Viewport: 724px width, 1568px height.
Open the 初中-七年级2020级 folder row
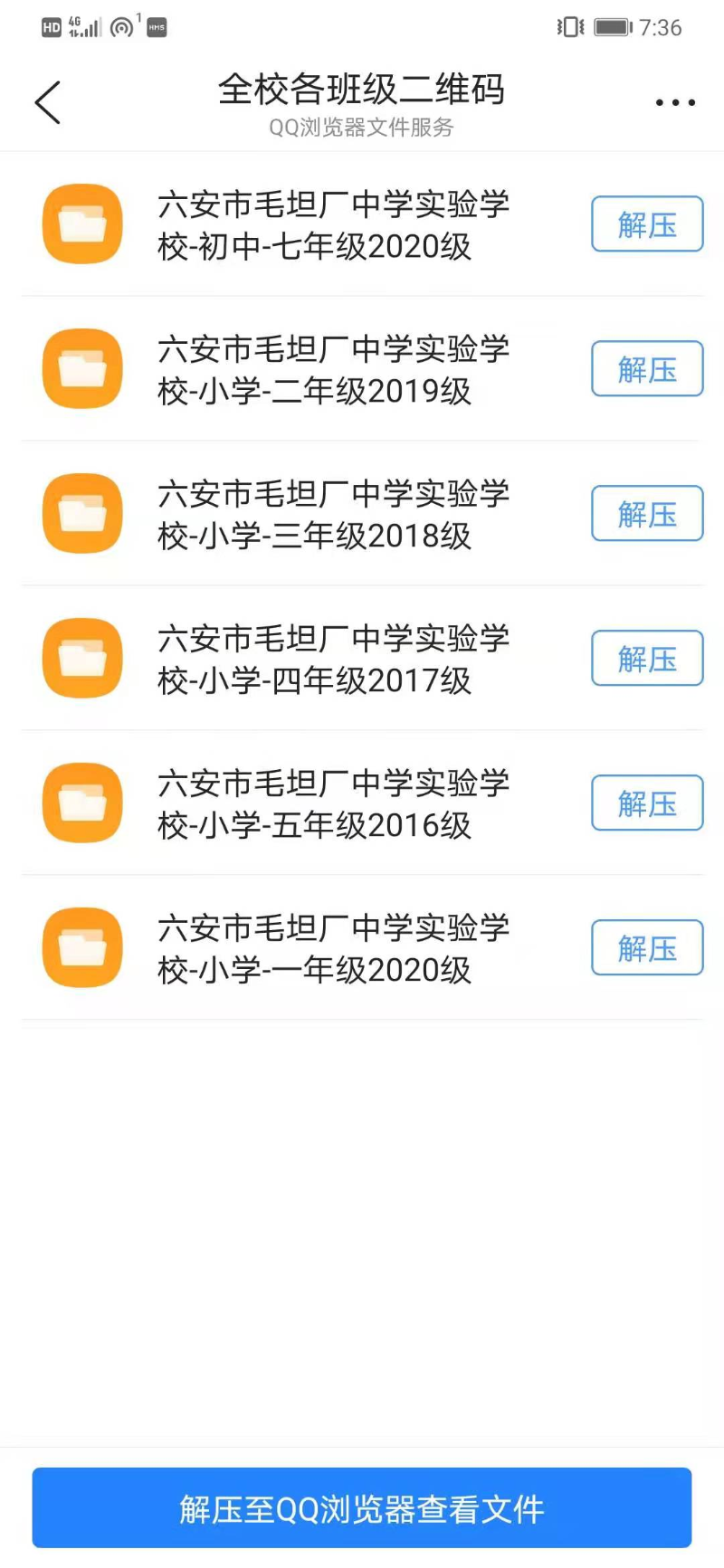point(333,225)
